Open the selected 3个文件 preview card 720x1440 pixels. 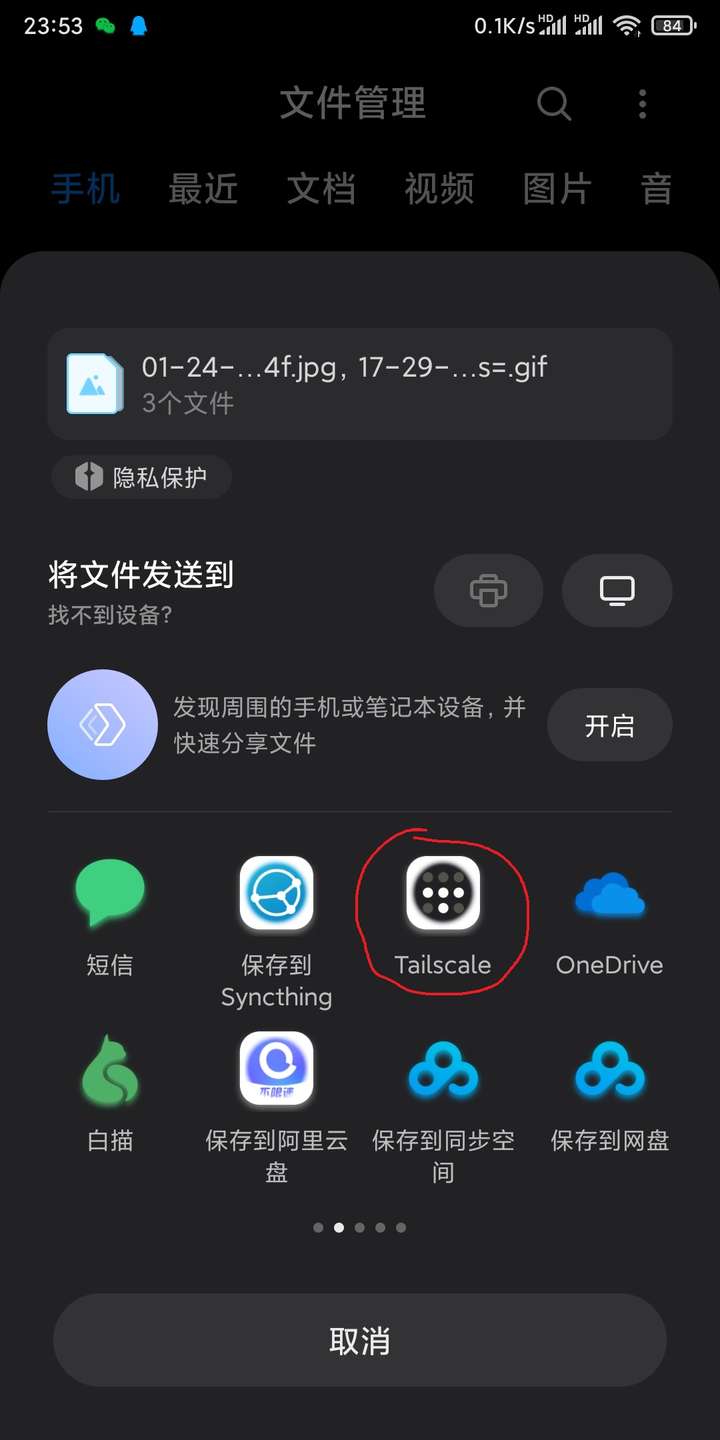click(x=360, y=384)
